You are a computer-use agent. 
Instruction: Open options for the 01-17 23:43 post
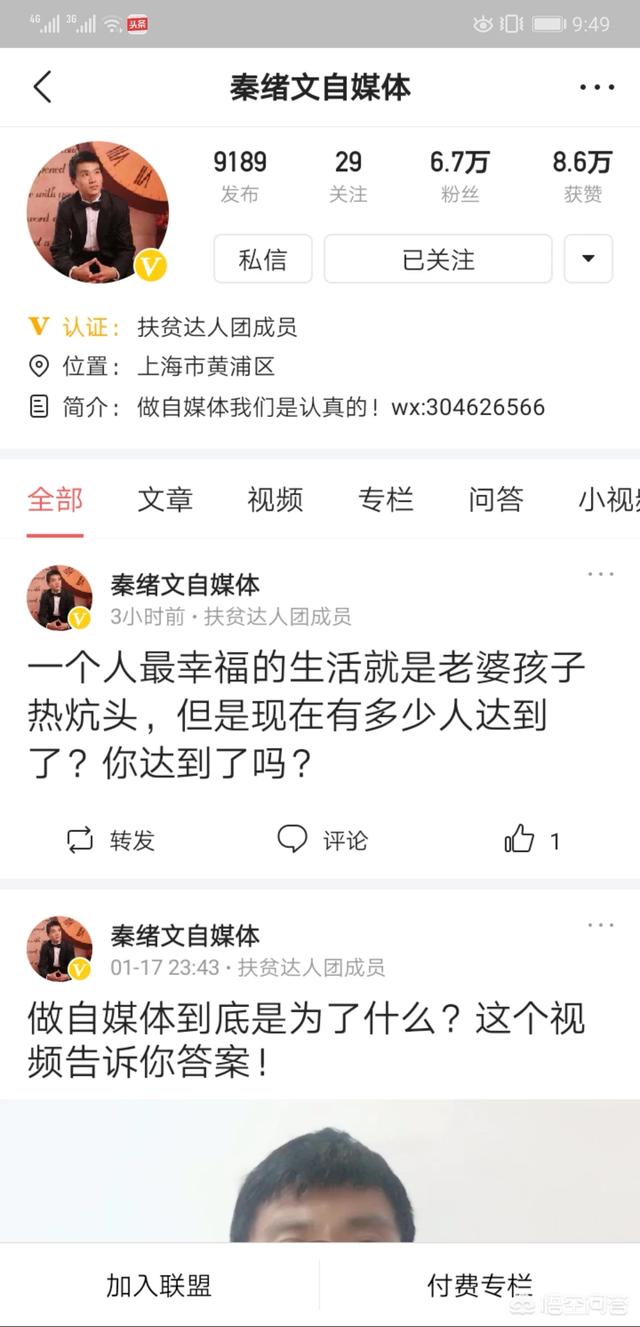click(601, 925)
